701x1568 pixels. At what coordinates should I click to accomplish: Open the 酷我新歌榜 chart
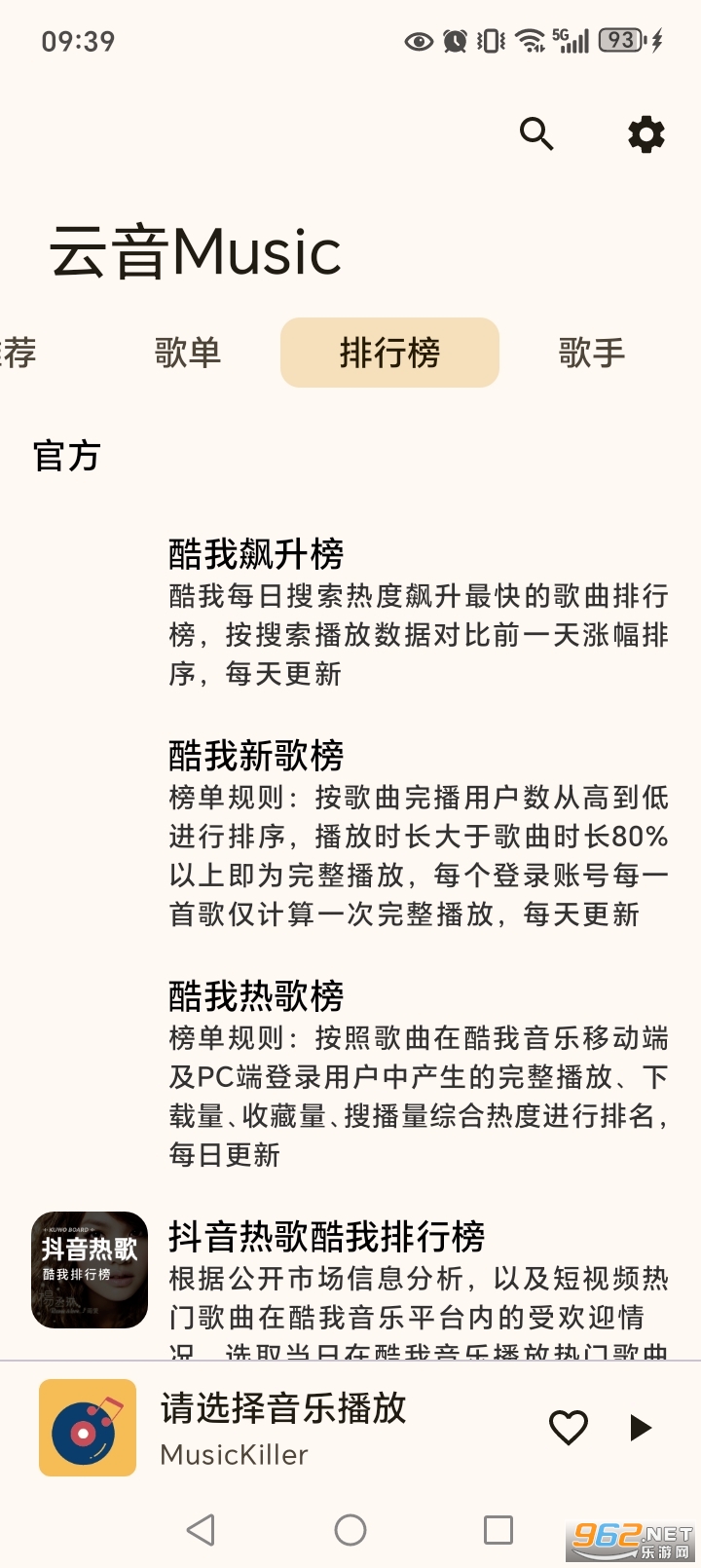click(x=256, y=756)
